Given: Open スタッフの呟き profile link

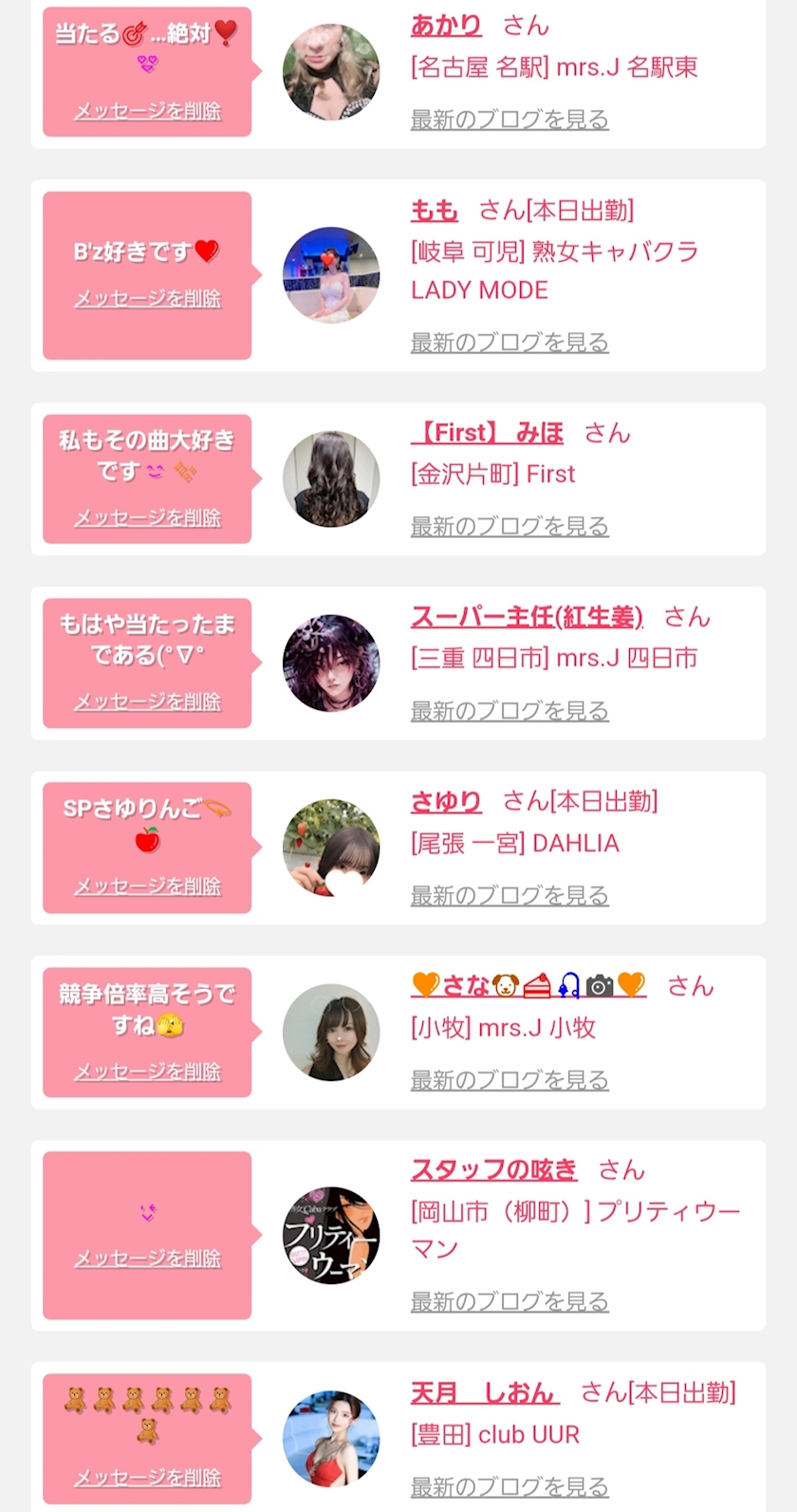Looking at the screenshot, I should pos(493,1170).
